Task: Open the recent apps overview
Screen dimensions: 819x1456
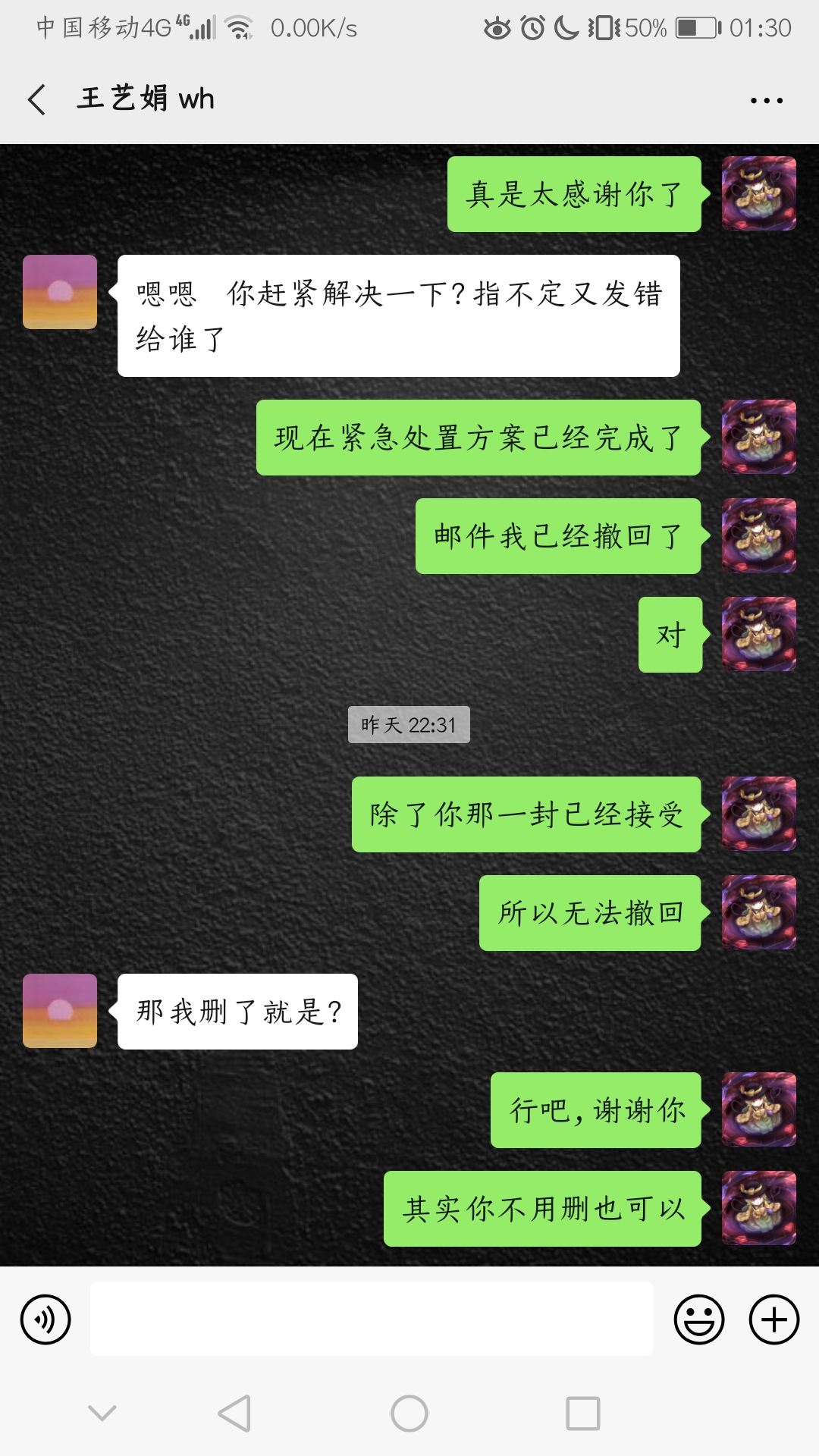Action: [x=582, y=1414]
